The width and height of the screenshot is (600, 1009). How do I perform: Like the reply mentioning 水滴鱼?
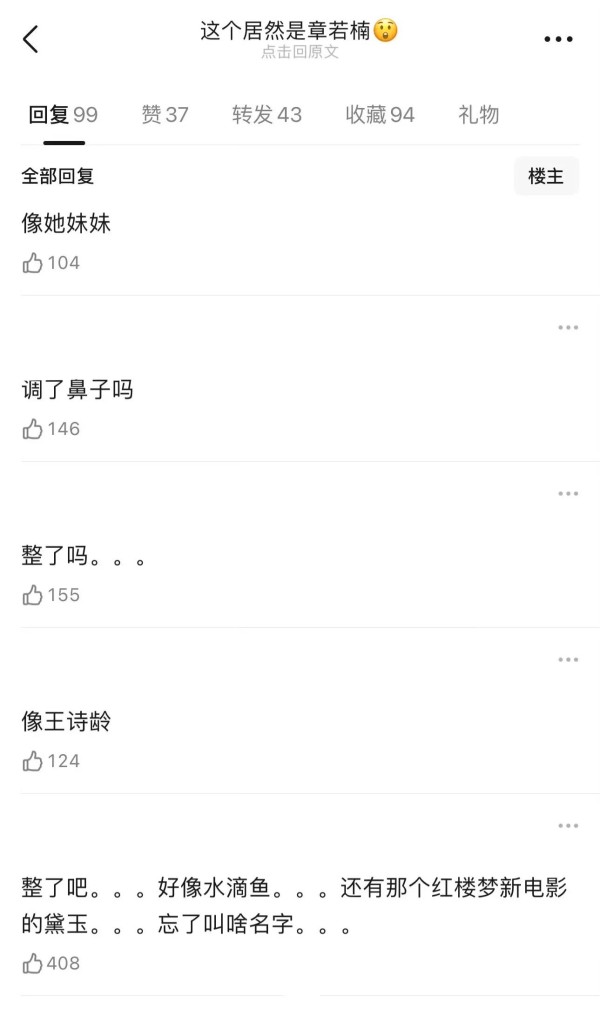[33, 964]
